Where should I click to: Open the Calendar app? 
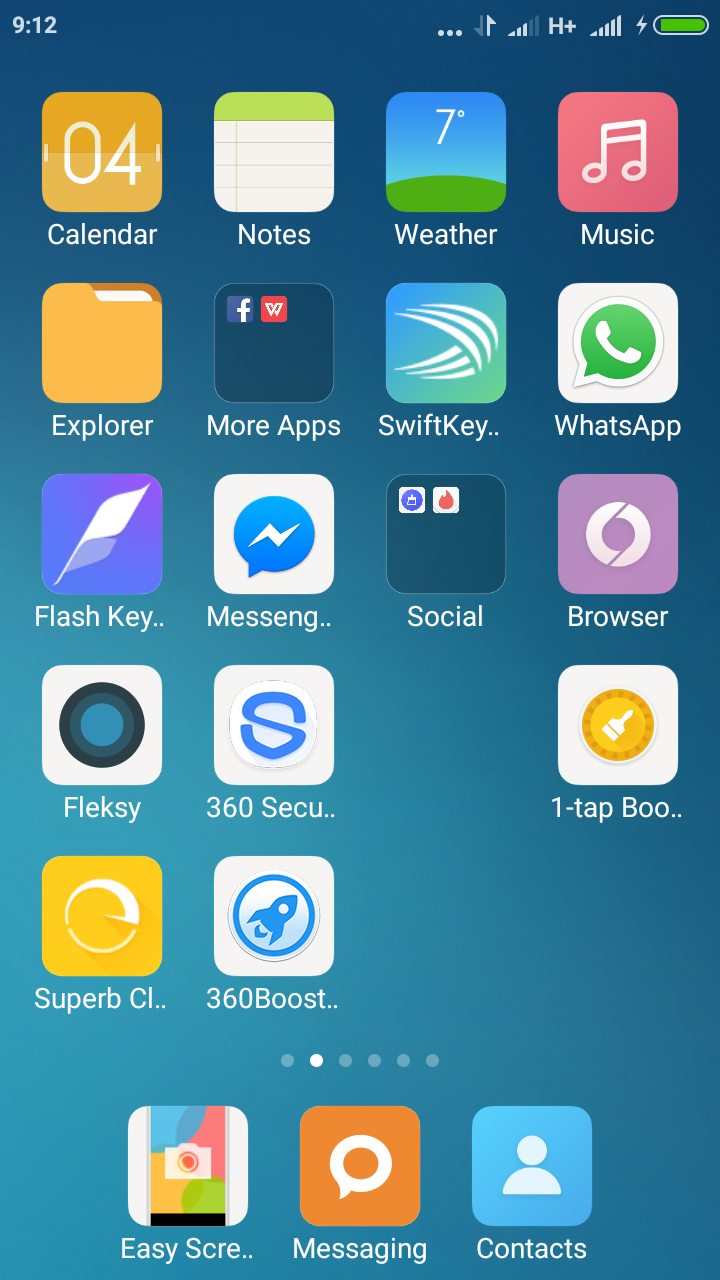tap(102, 152)
